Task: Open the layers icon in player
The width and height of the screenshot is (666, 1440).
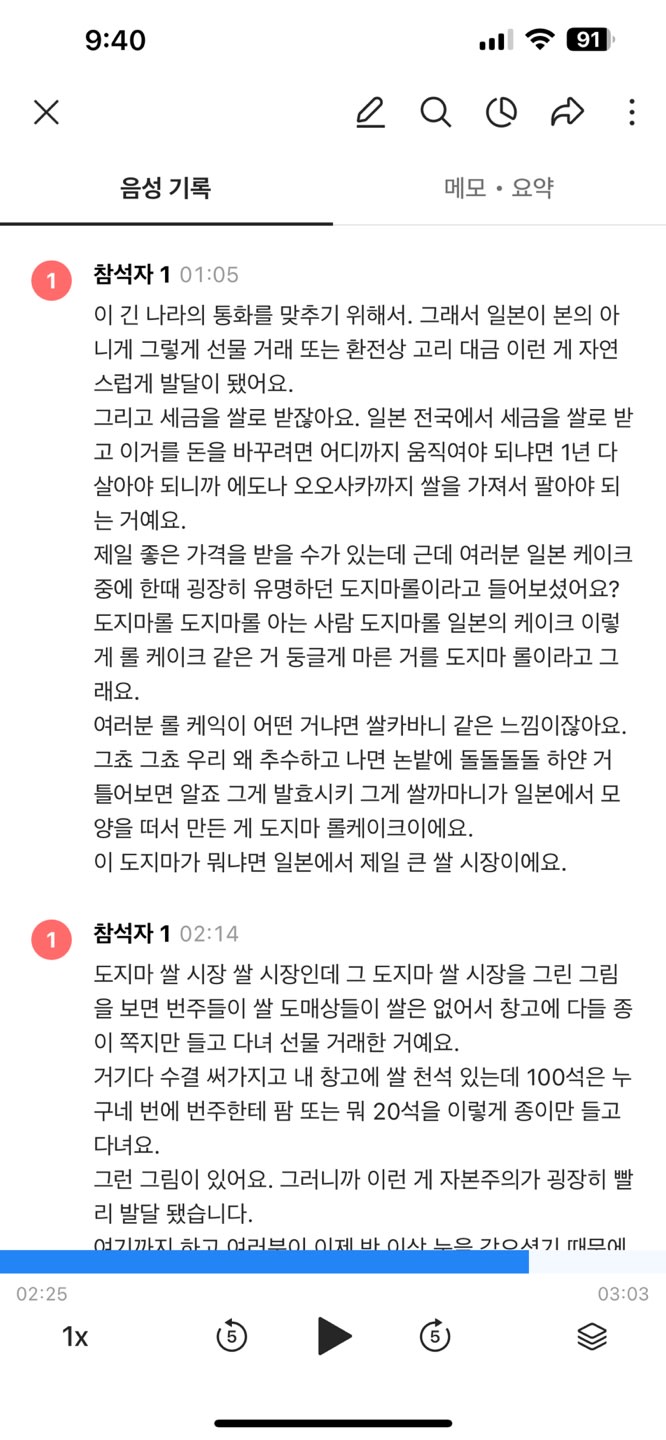Action: [592, 1336]
